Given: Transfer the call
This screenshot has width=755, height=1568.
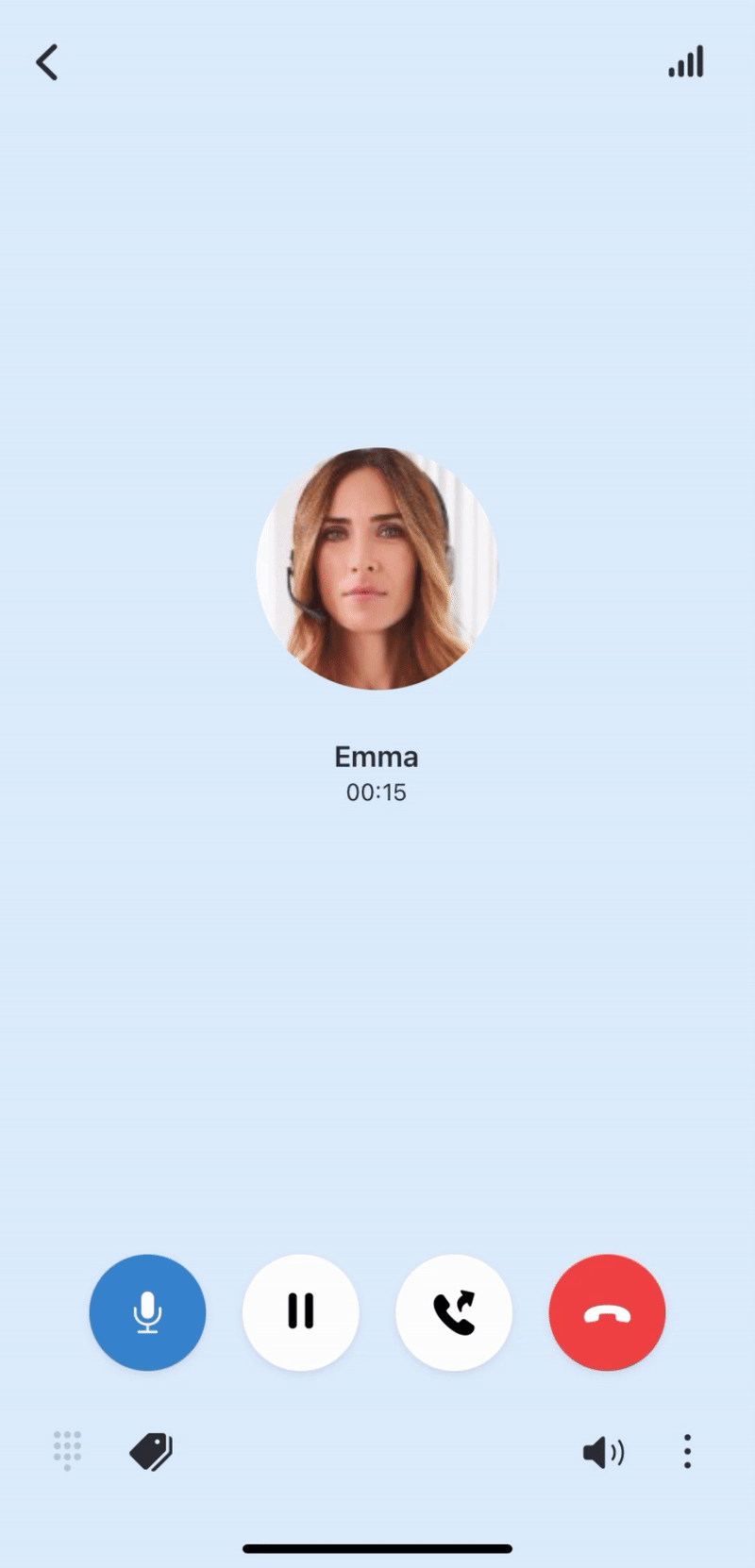Looking at the screenshot, I should pyautogui.click(x=454, y=1312).
